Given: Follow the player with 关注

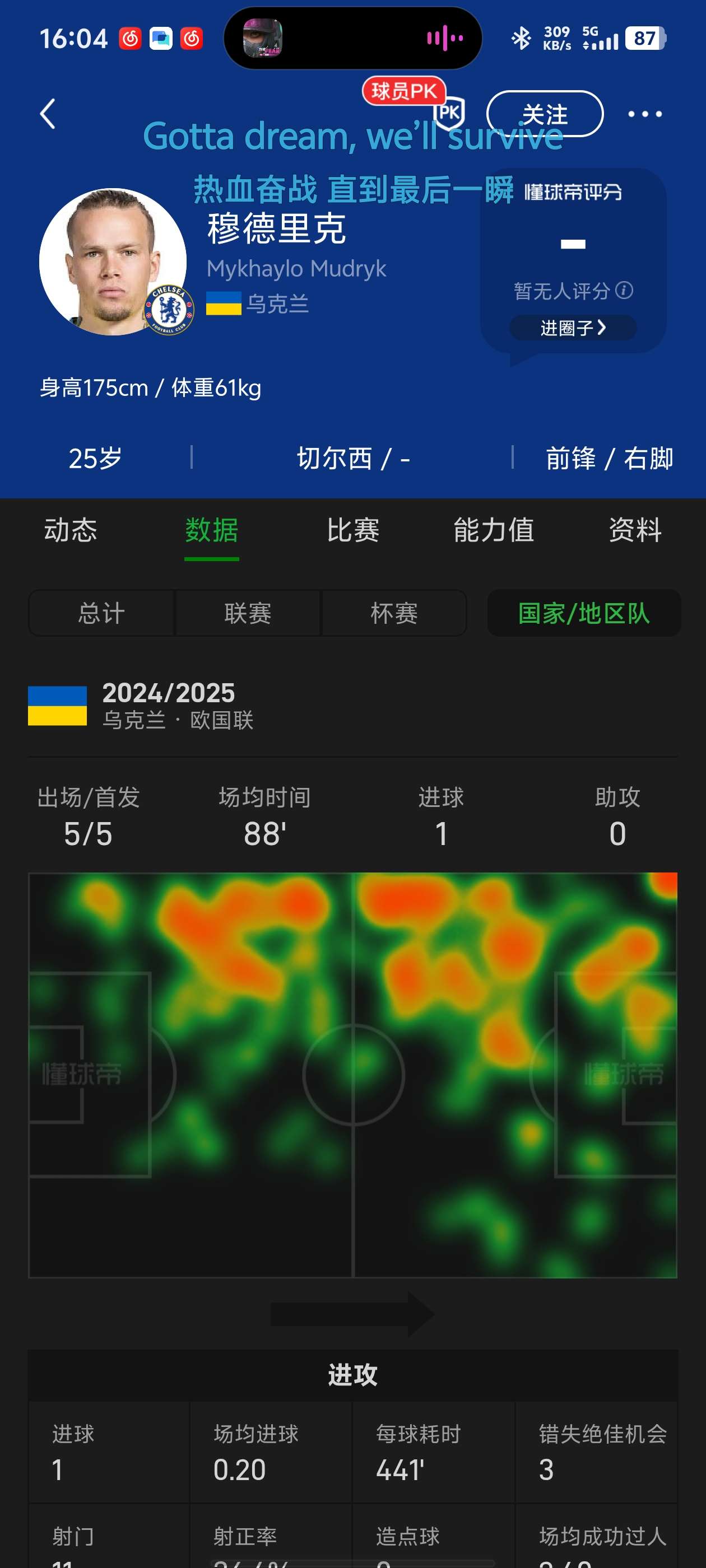Looking at the screenshot, I should (544, 114).
